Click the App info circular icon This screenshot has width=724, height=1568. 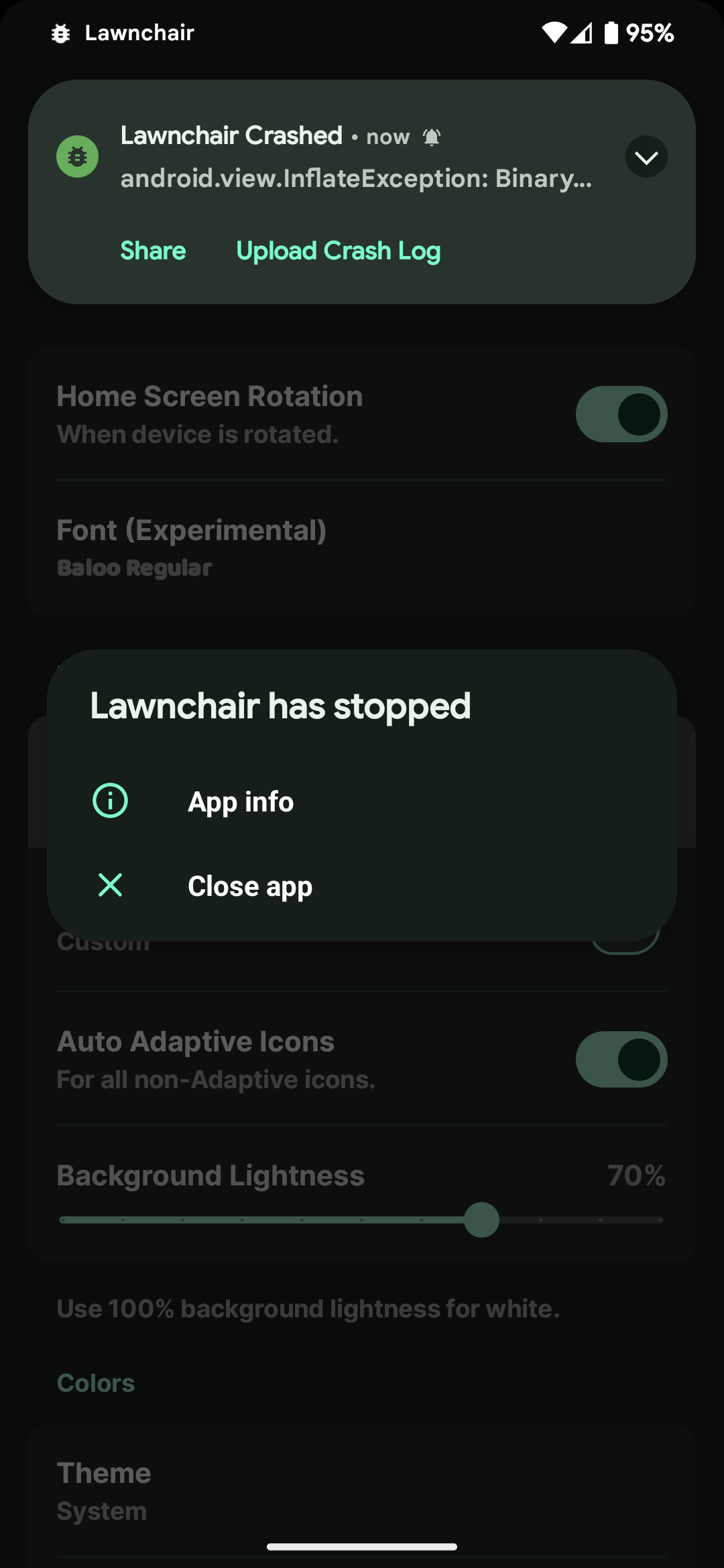[110, 800]
